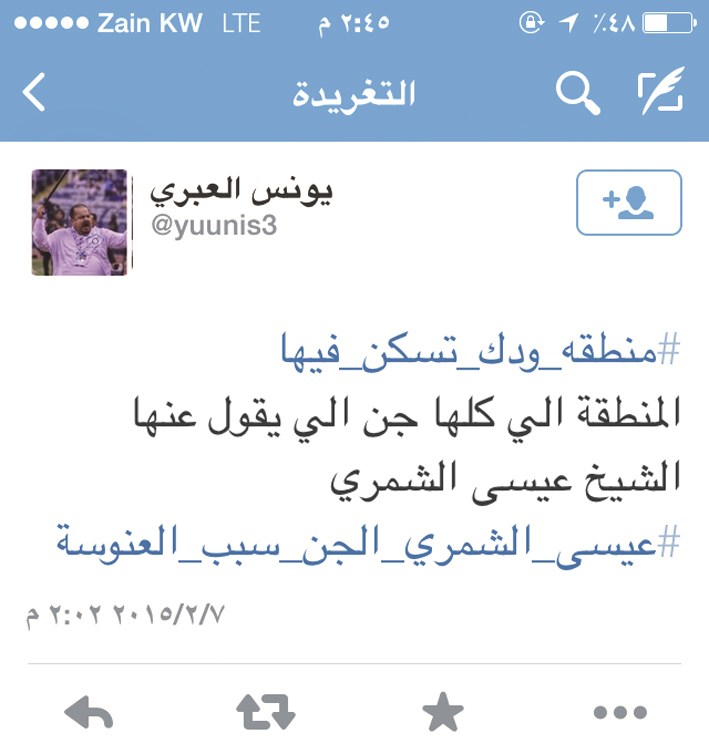Open yuunis3's profile picture
The width and height of the screenshot is (709, 754).
tap(80, 222)
